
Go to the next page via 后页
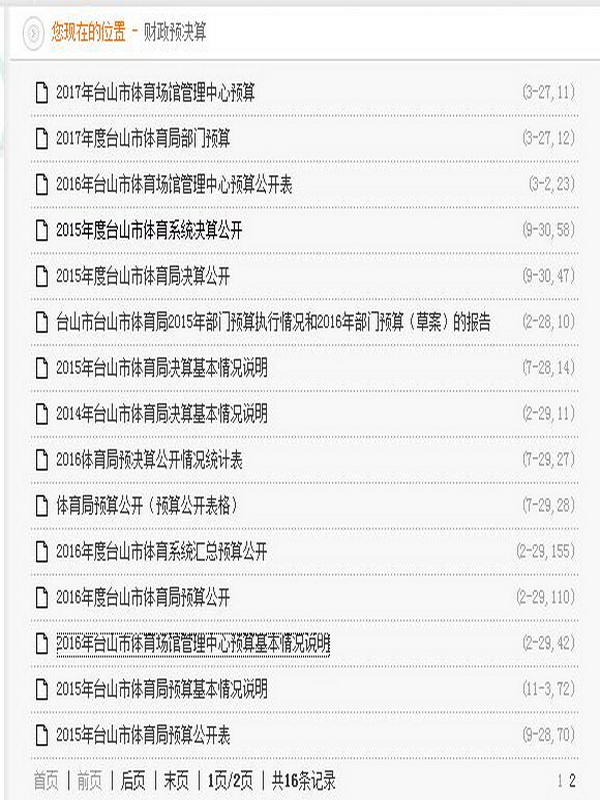tap(133, 781)
